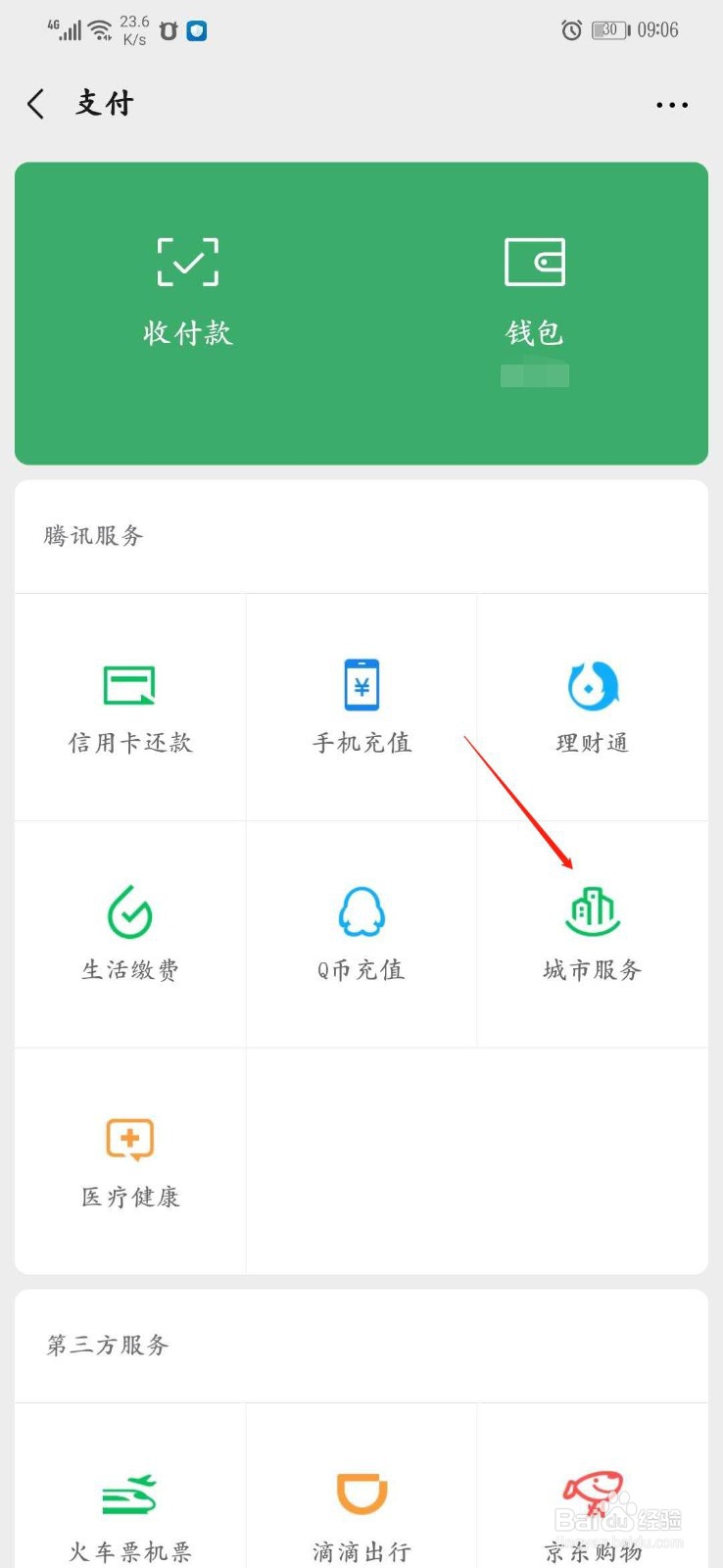Select 信用卡还款 credit card repayment

pyautogui.click(x=128, y=706)
